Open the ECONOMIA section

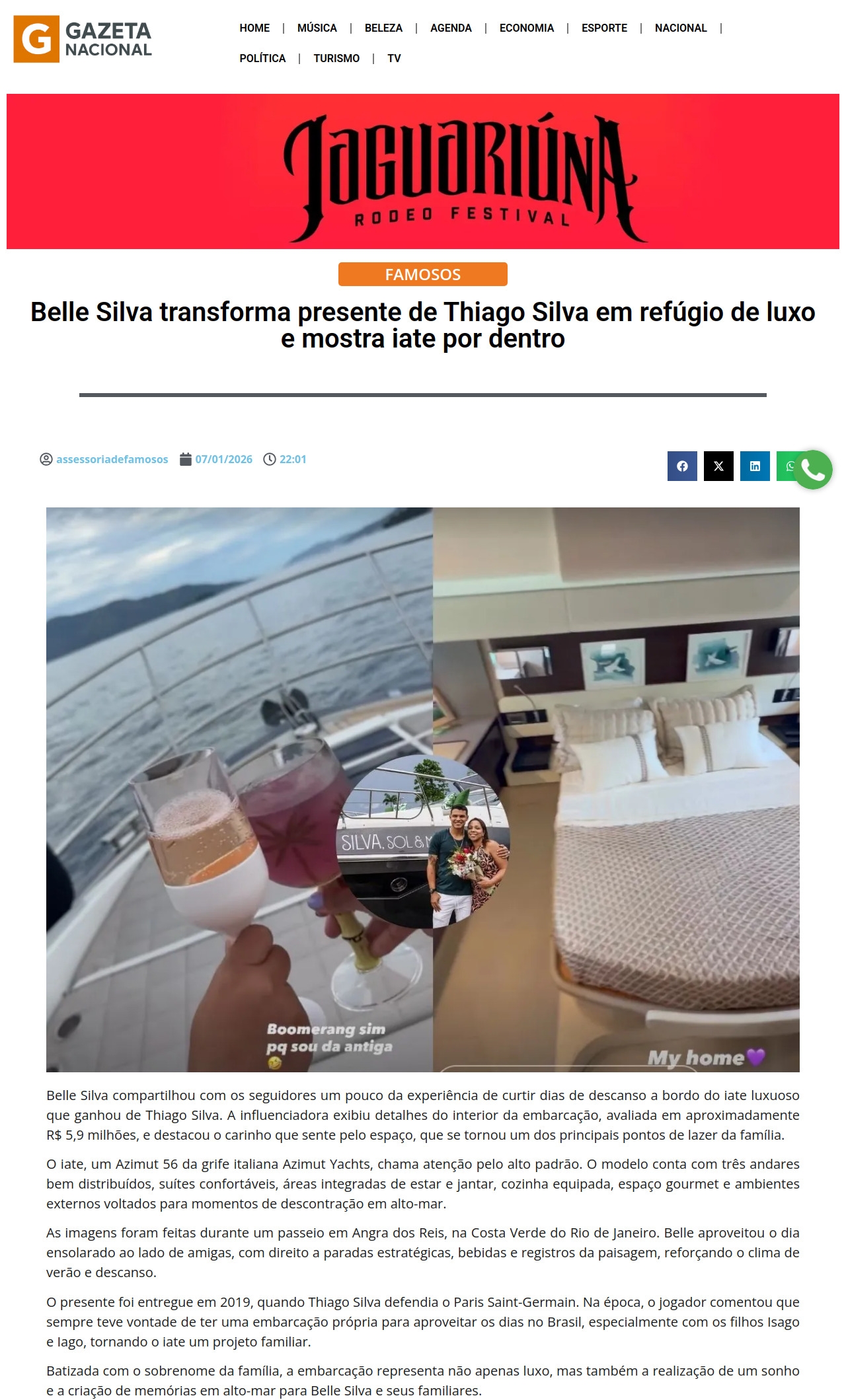click(526, 28)
